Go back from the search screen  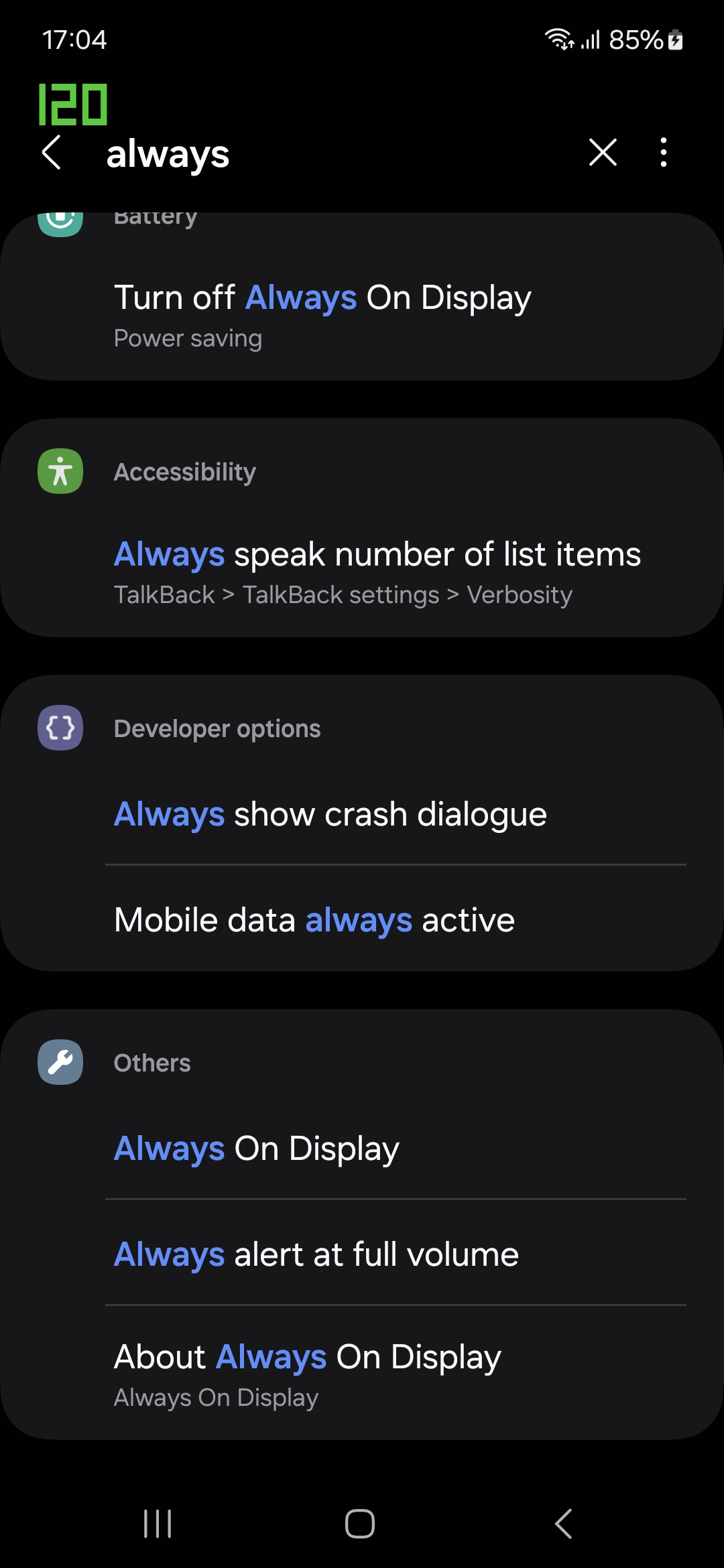point(52,153)
